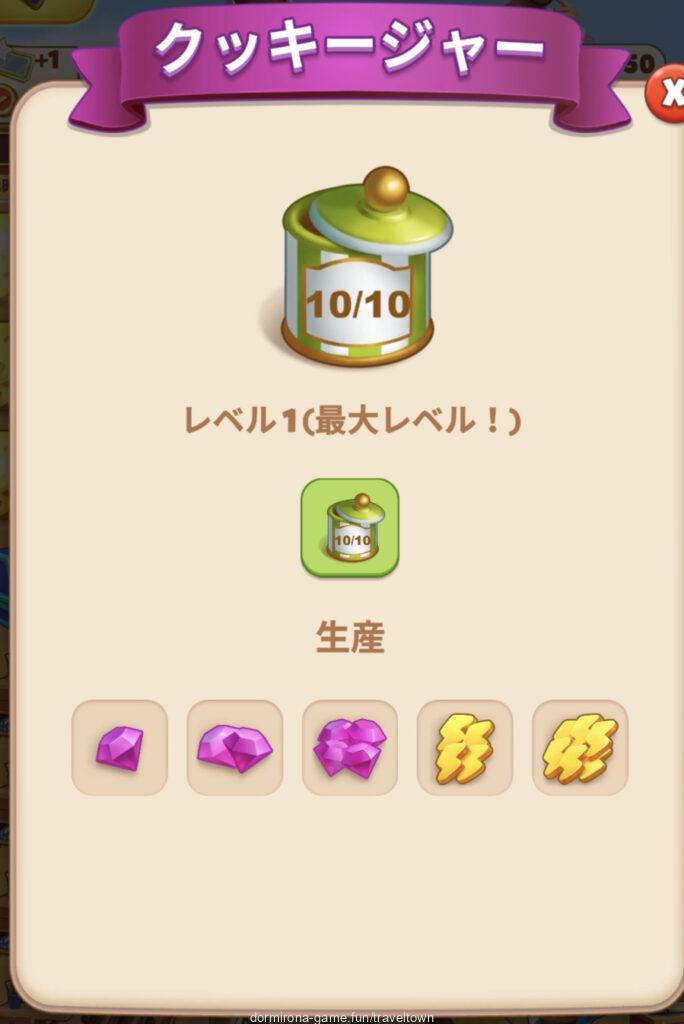Select the single pink gem item
This screenshot has height=1024, width=684.
pyautogui.click(x=119, y=747)
